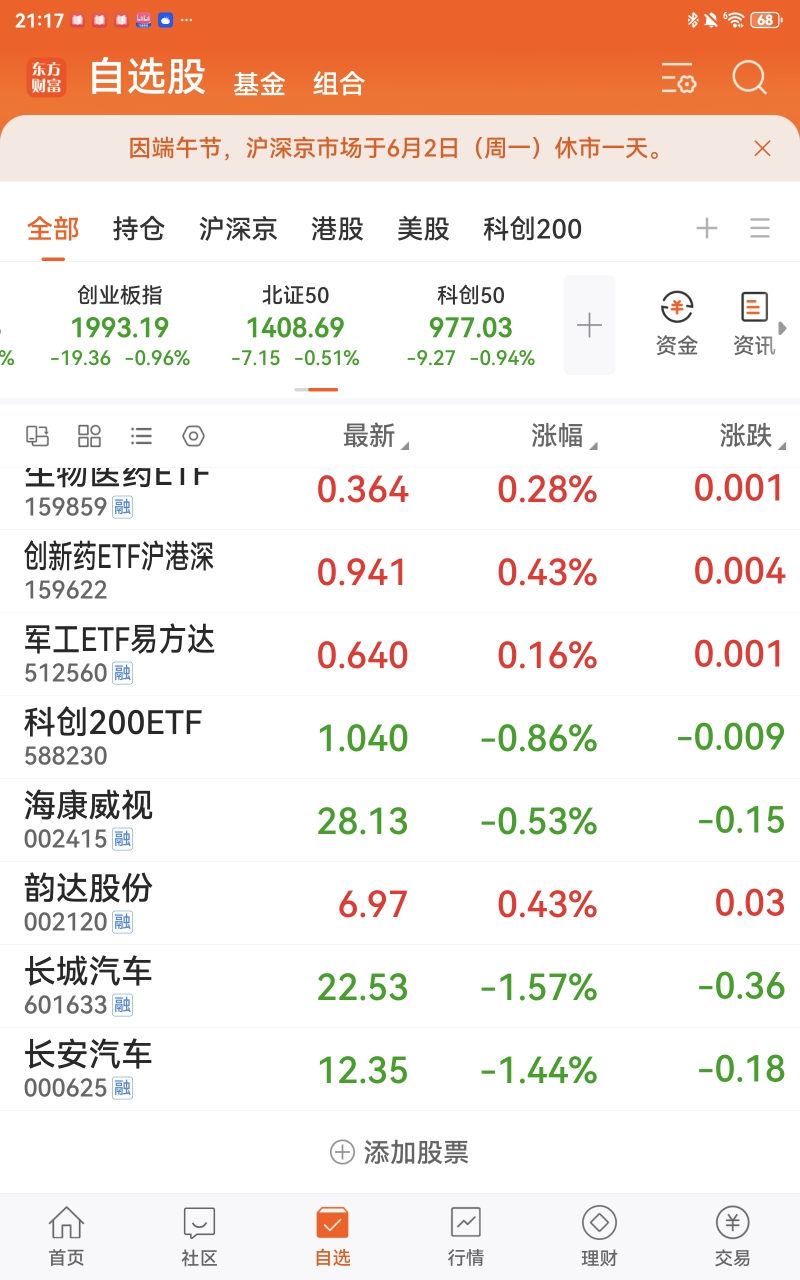The height and width of the screenshot is (1280, 800).
Task: Open the search magnifier icon
Action: pos(749,78)
